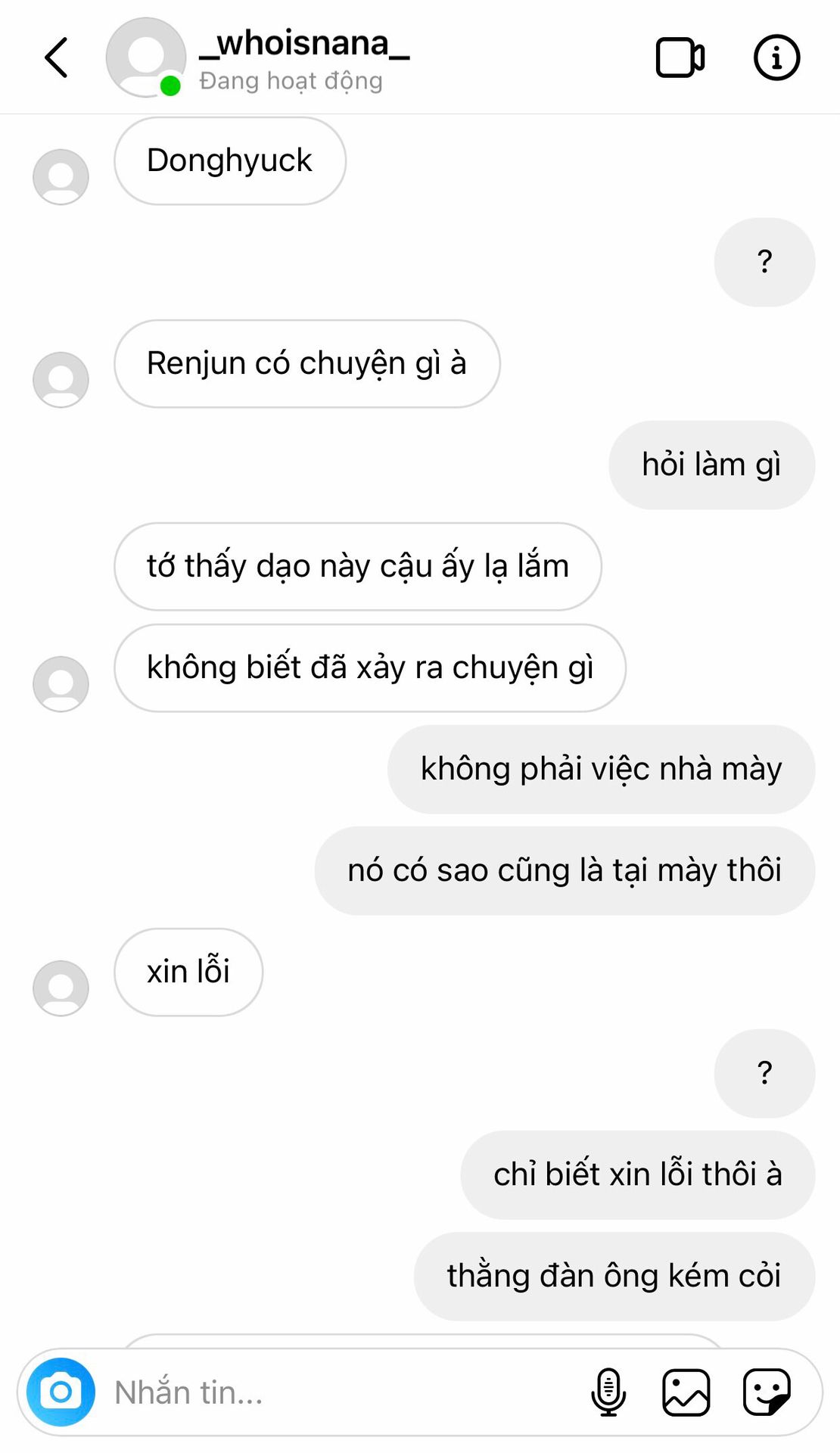This screenshot has height=1453, width=840.
Task: Record a voice message with the microphone
Action: pos(608,1392)
